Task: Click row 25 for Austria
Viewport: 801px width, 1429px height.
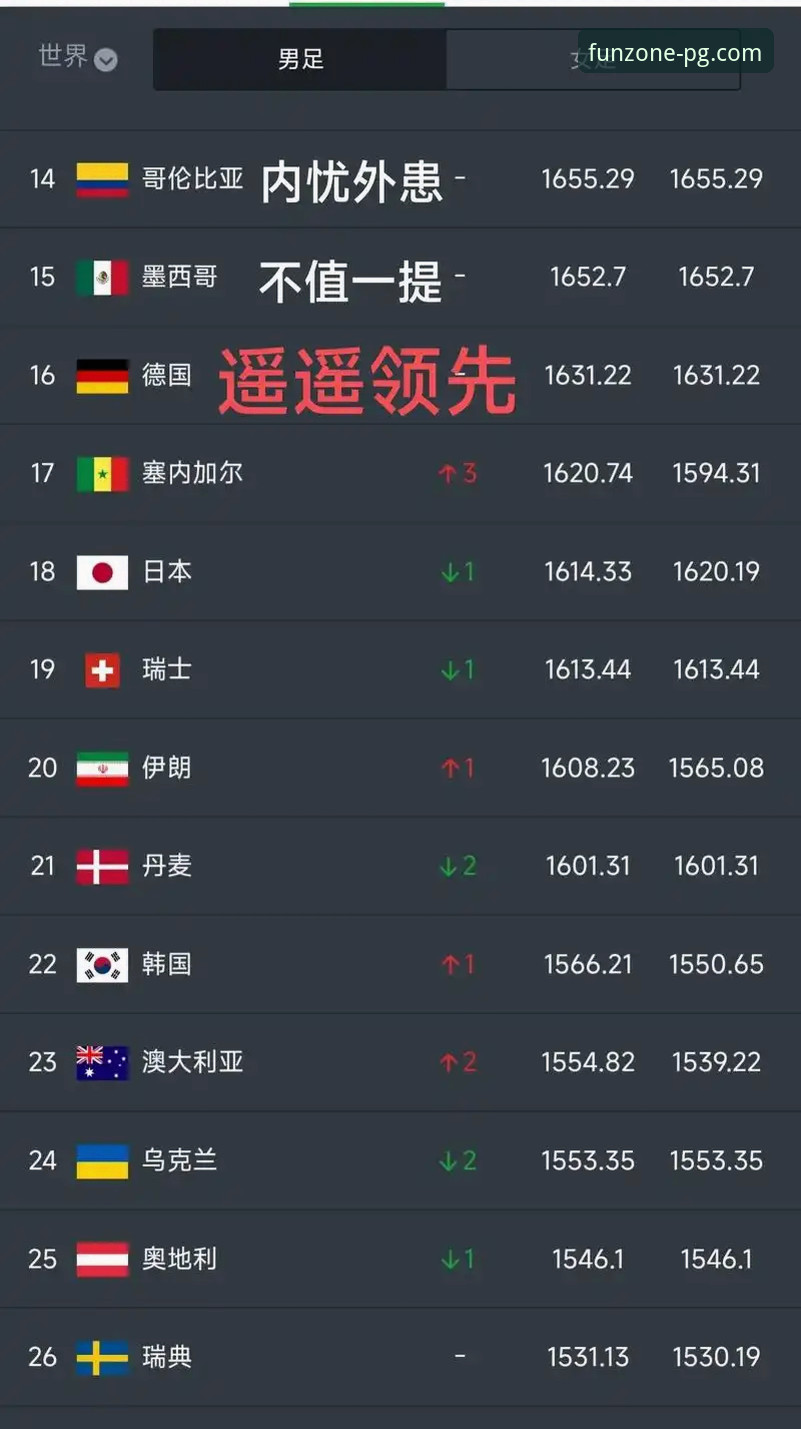Action: [x=400, y=1259]
